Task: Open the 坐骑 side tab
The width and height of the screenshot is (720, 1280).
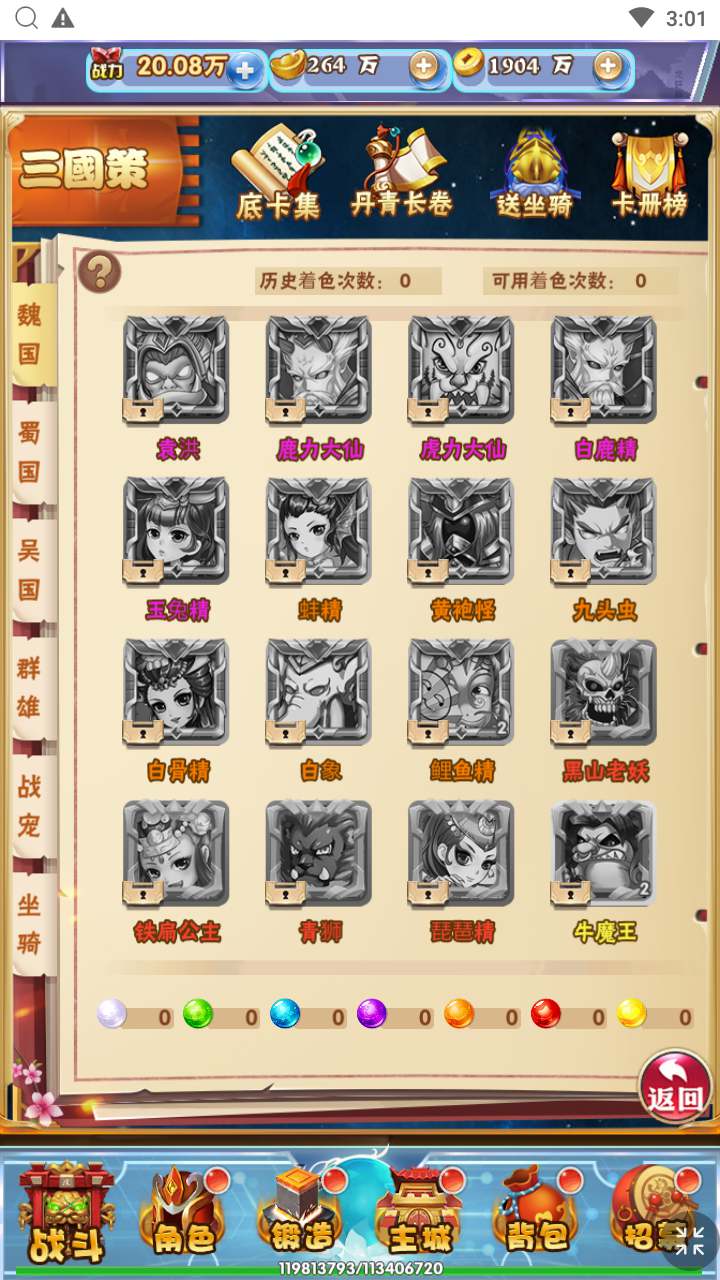Action: [x=30, y=923]
